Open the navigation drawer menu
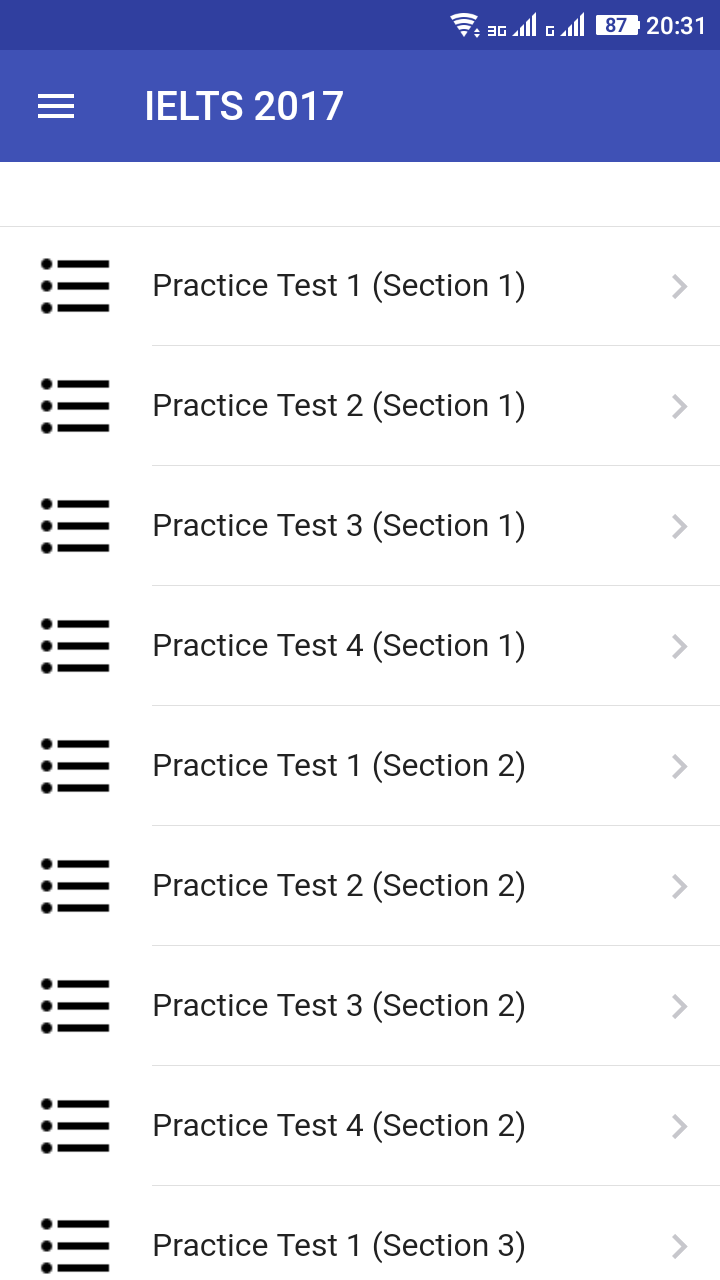720x1280 pixels. [55, 106]
